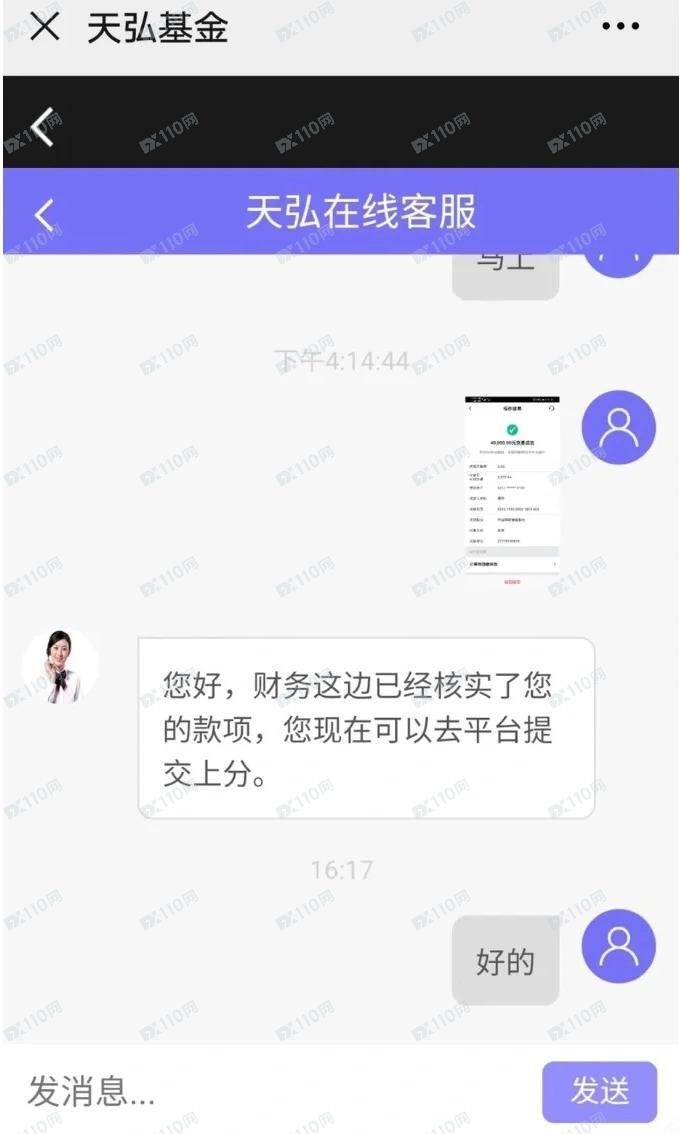Go back using the black bar arrow
Image resolution: width=680 pixels, height=1134 pixels.
coord(42,126)
